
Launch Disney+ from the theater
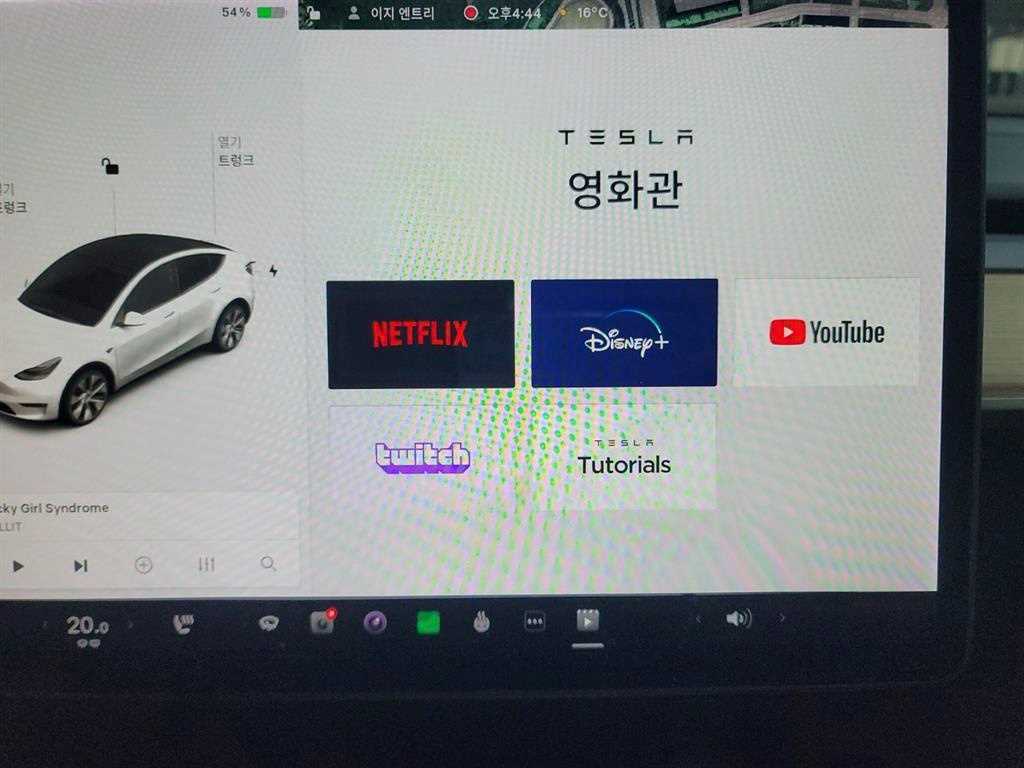pyautogui.click(x=624, y=333)
